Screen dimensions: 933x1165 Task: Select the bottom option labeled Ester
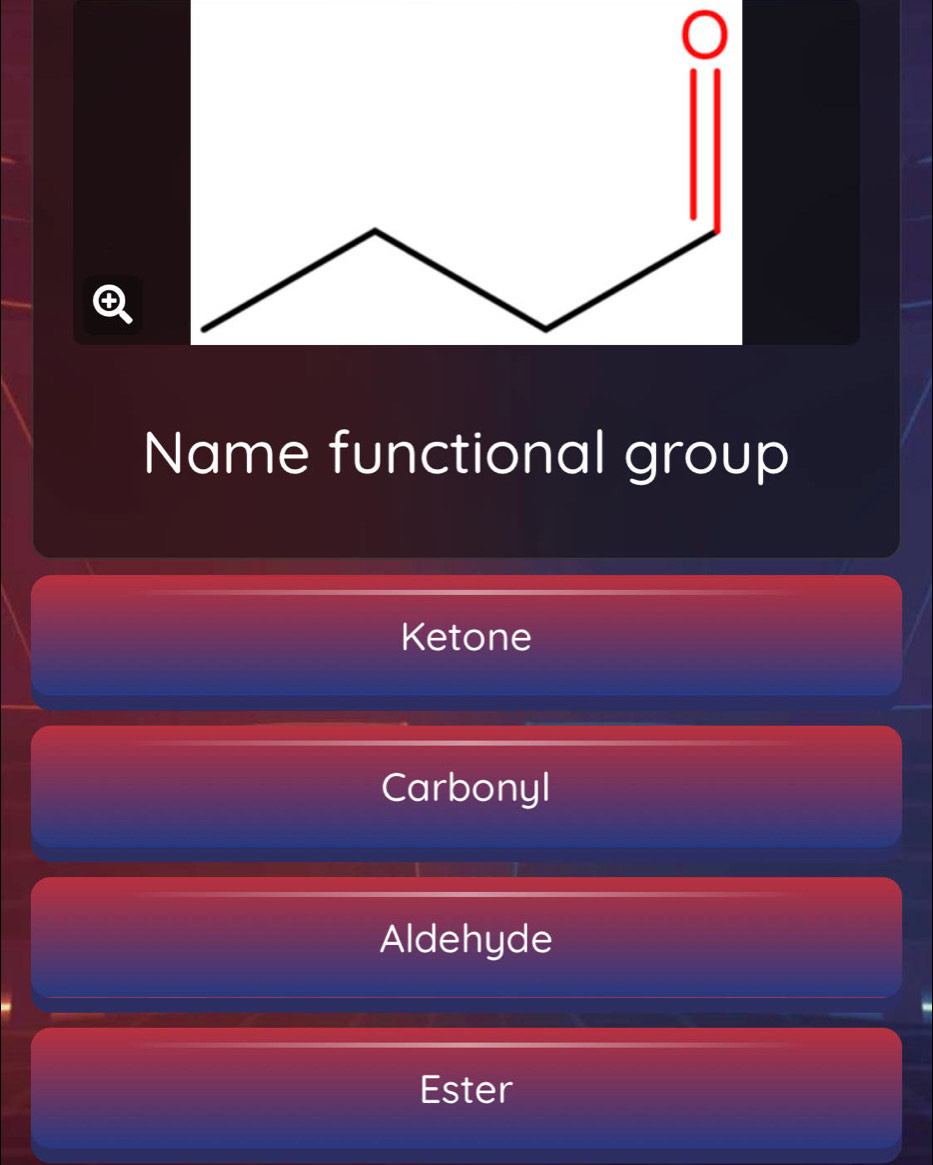[x=466, y=1090]
